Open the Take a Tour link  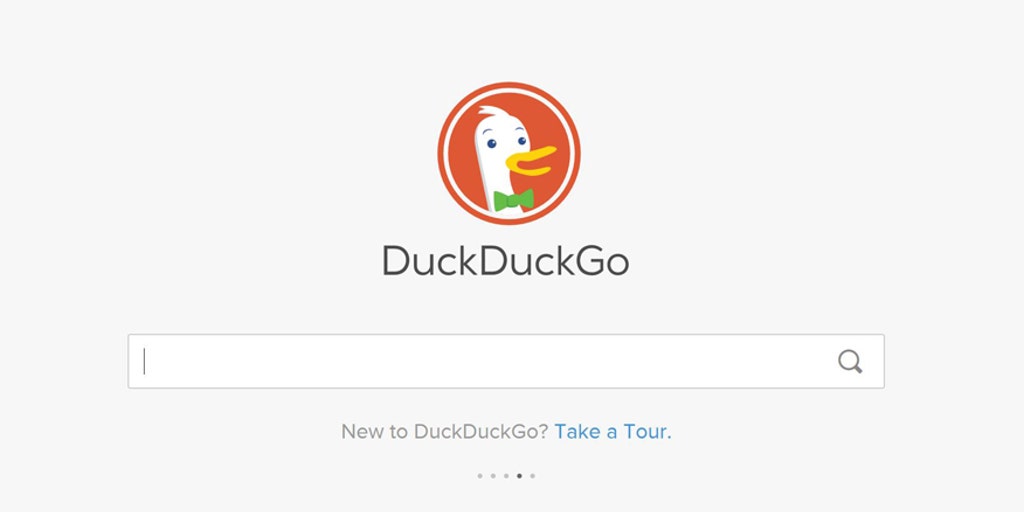click(x=613, y=432)
